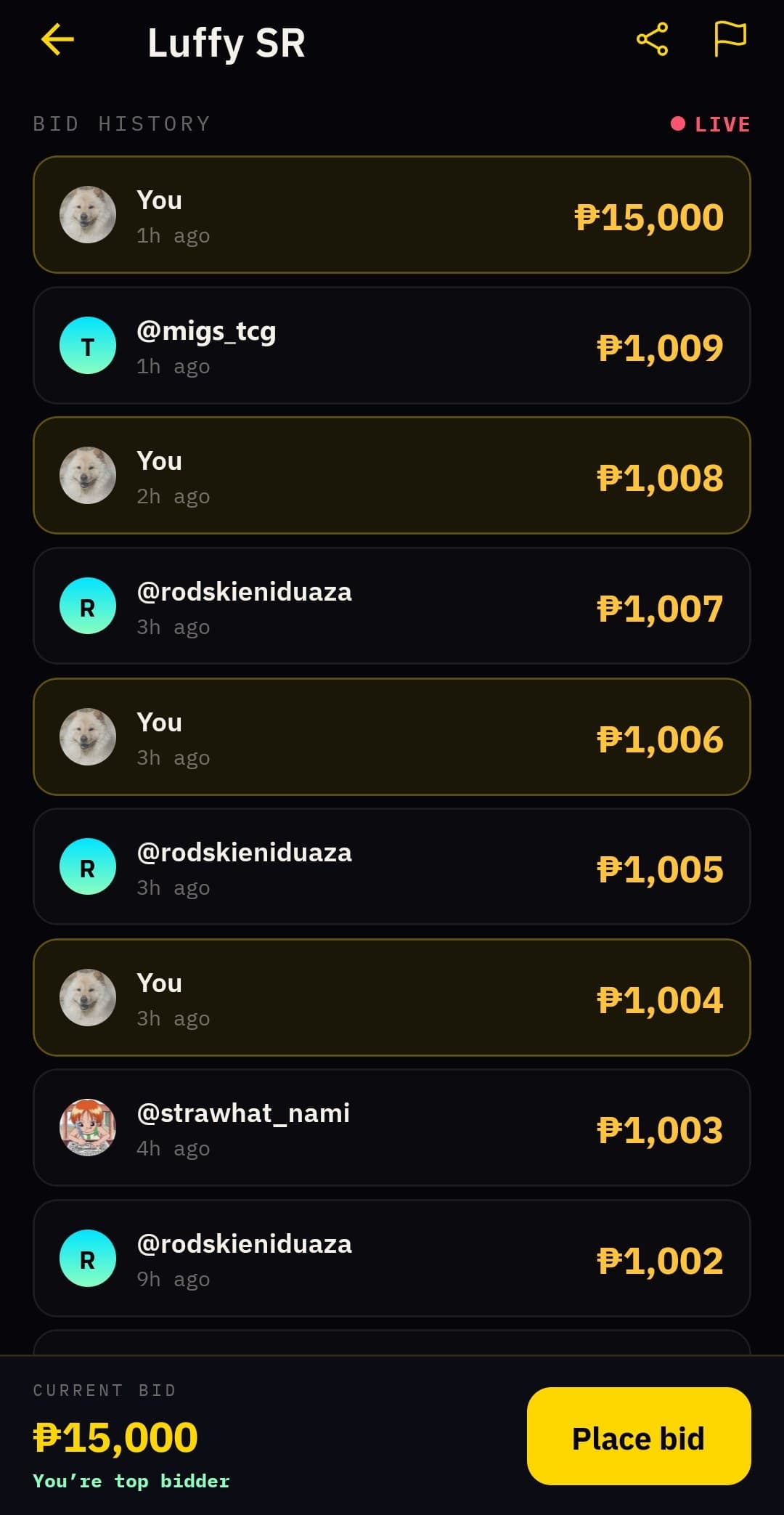Select your ₱1,008 bid entry
Screen dimensions: 784x1515
(x=392, y=476)
